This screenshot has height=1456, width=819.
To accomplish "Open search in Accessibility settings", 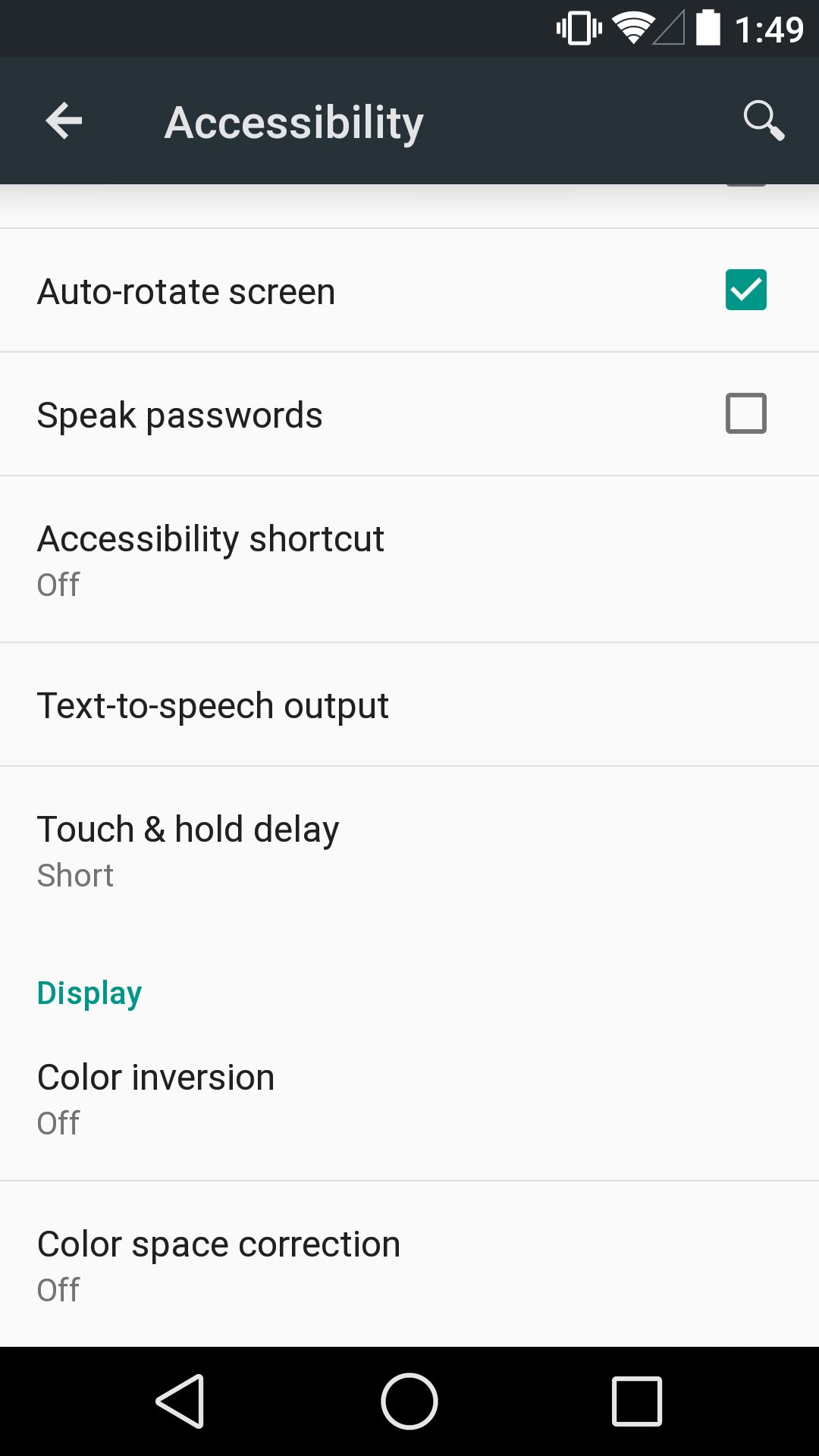I will [x=763, y=121].
